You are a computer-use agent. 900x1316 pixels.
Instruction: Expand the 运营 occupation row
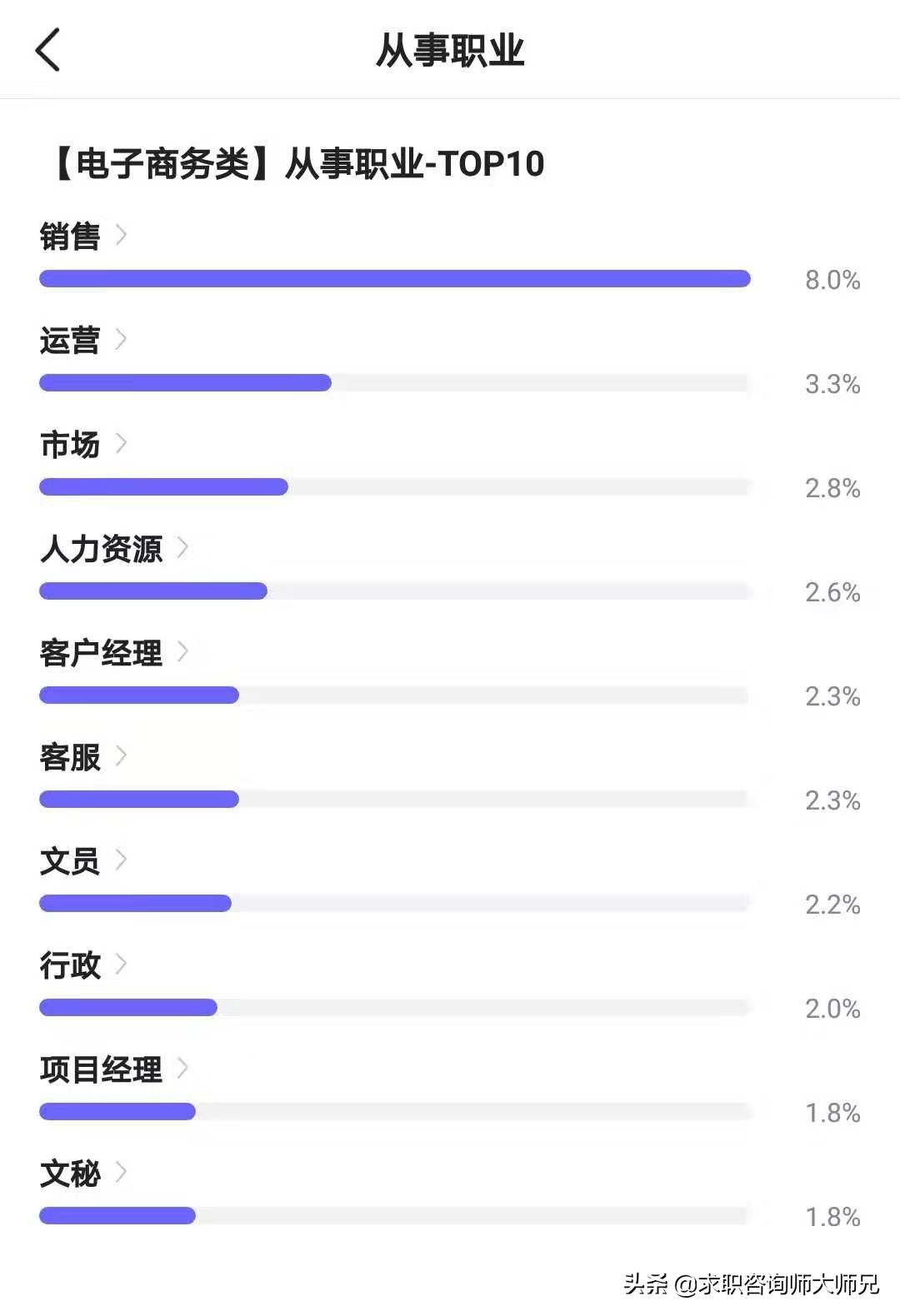coord(122,340)
